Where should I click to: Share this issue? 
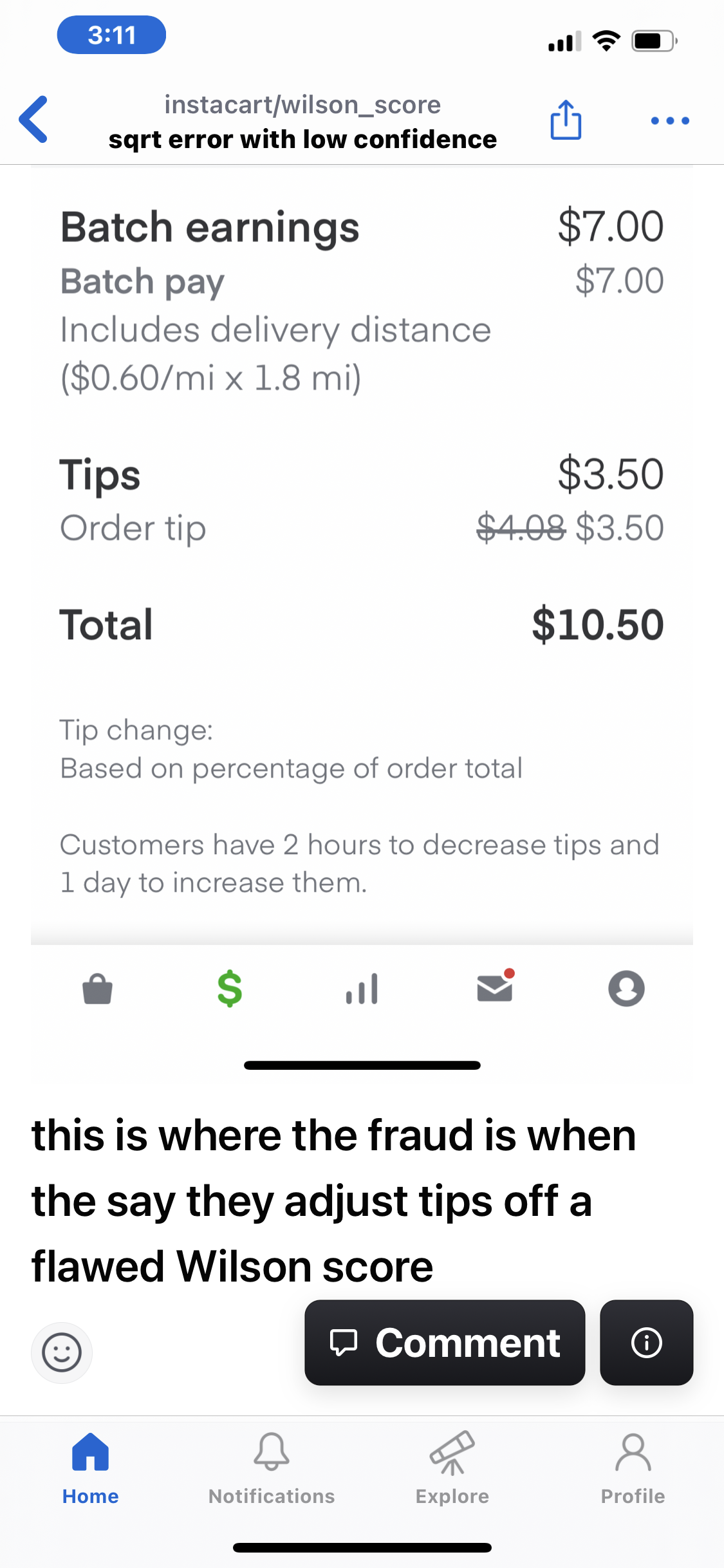566,120
